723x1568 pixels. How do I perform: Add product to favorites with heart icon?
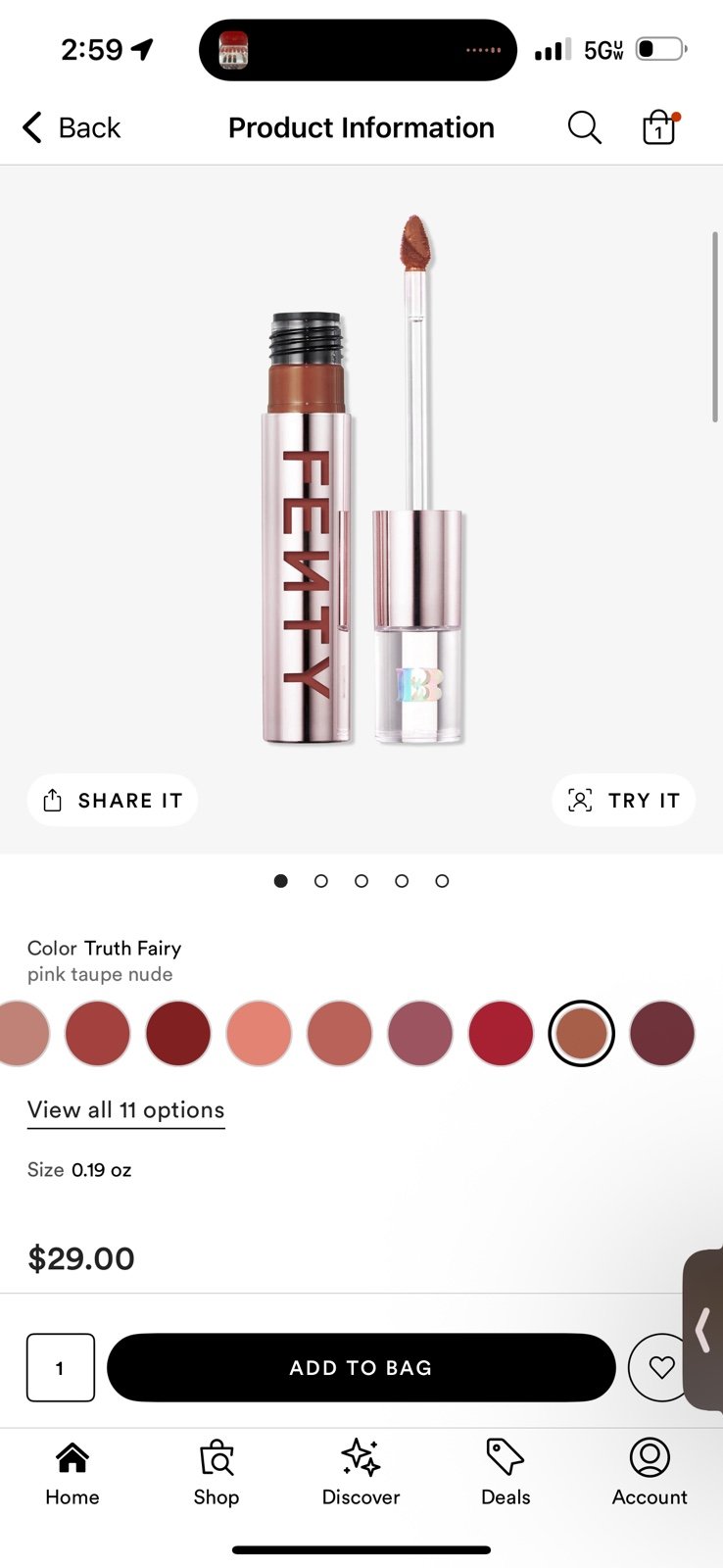pos(661,1367)
